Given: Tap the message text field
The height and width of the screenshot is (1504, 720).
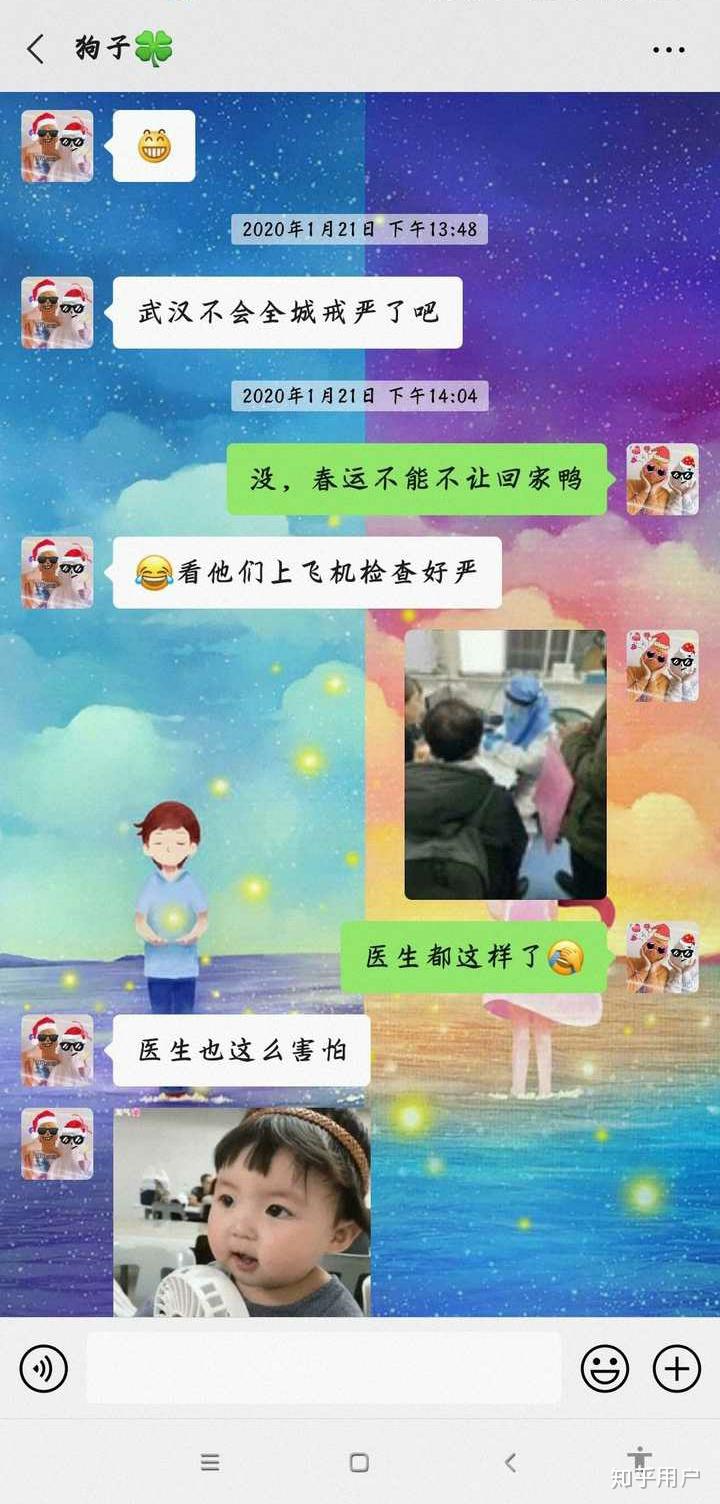Looking at the screenshot, I should click(323, 1368).
